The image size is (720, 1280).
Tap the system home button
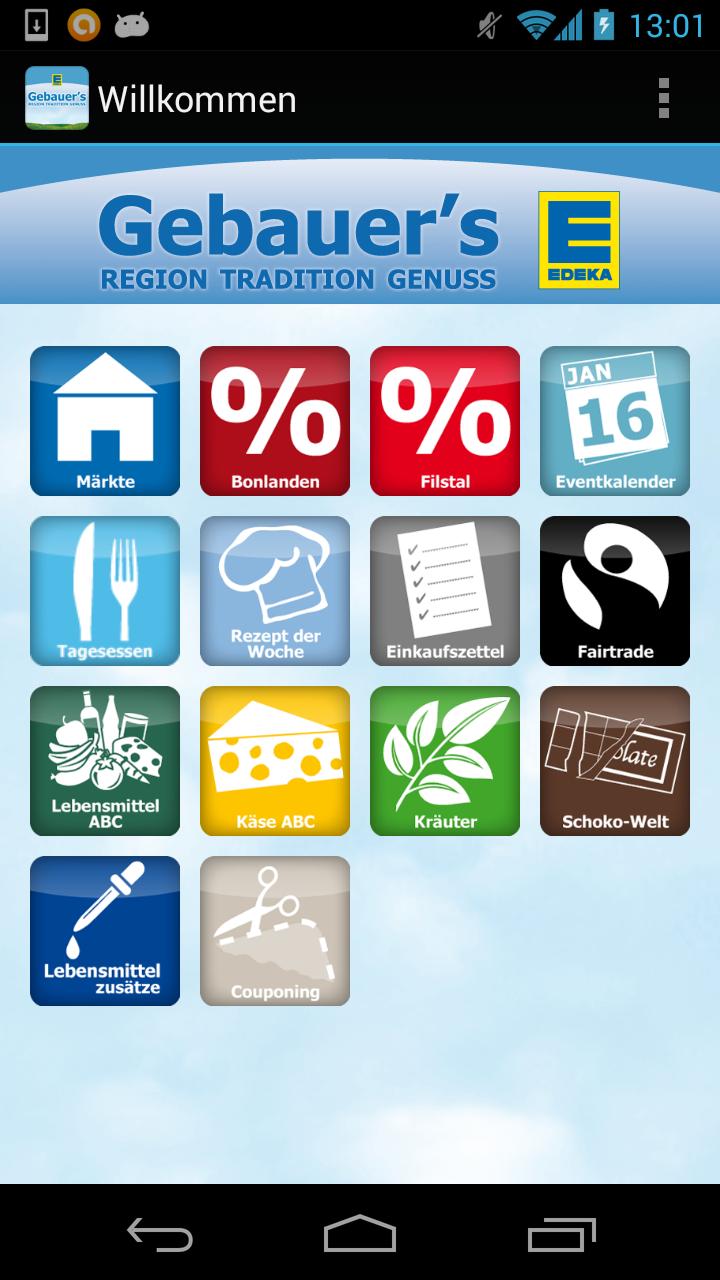[x=360, y=1233]
